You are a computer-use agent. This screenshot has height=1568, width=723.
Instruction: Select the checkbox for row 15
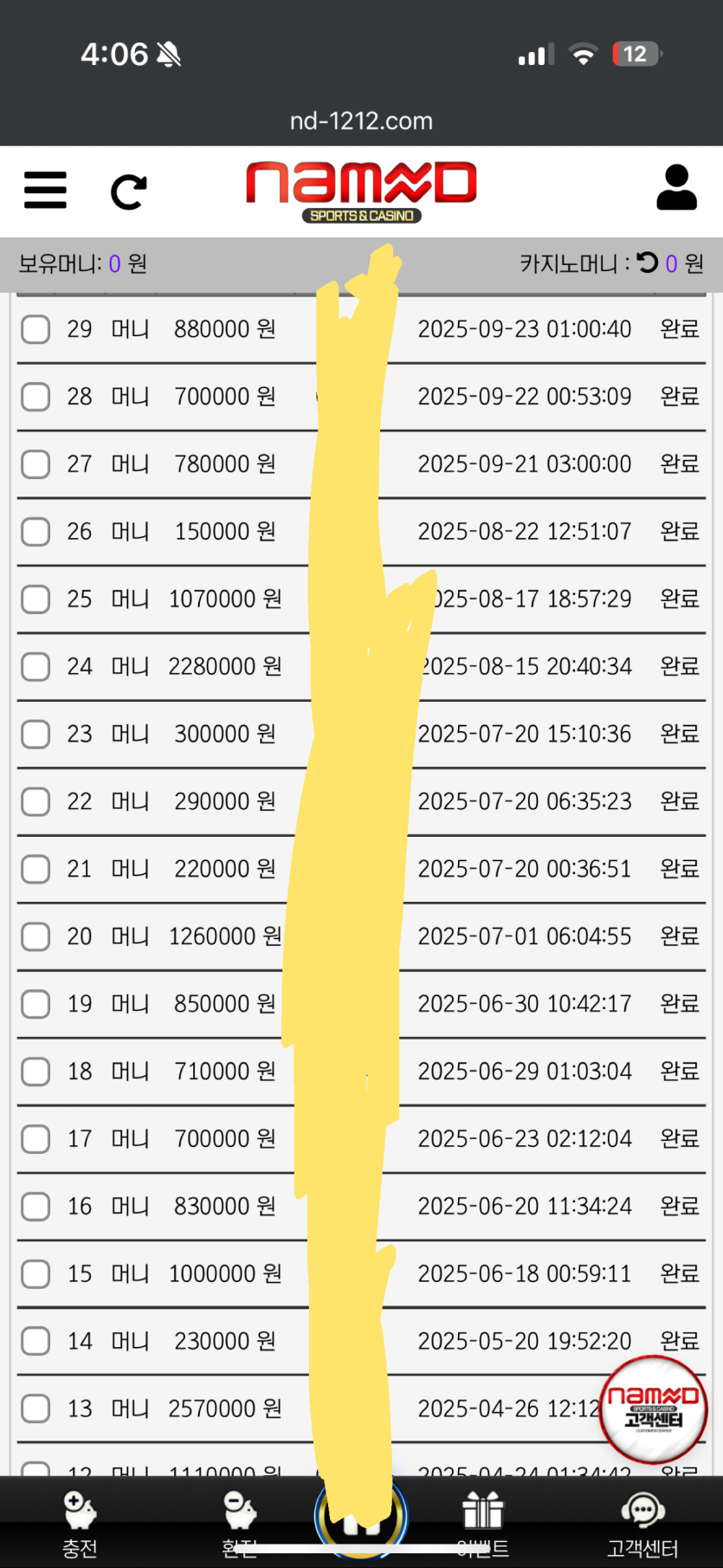point(36,1273)
